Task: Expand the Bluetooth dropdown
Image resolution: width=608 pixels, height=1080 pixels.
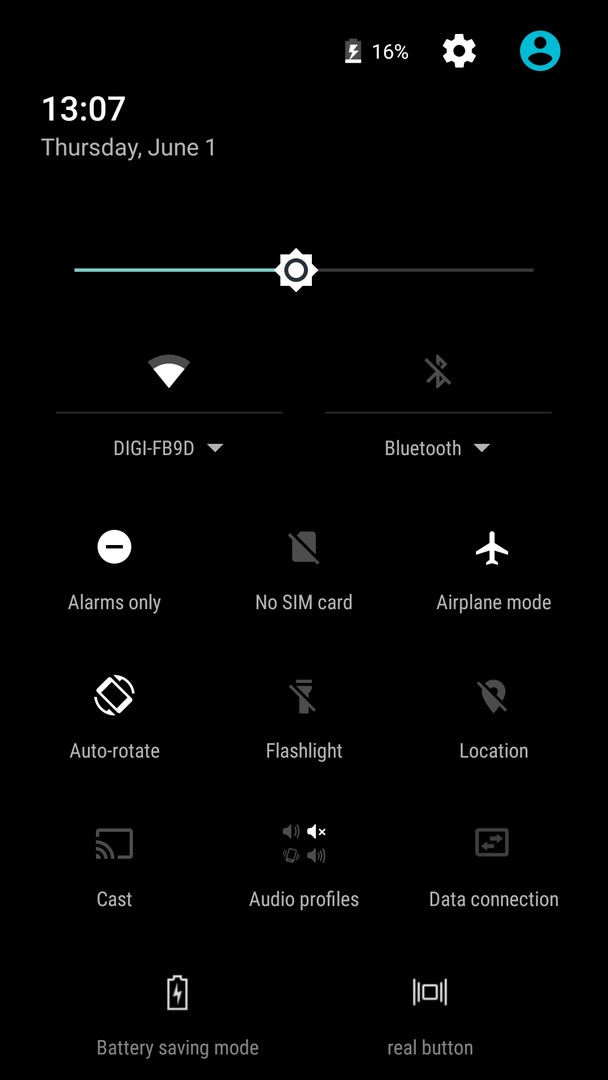Action: [x=437, y=448]
